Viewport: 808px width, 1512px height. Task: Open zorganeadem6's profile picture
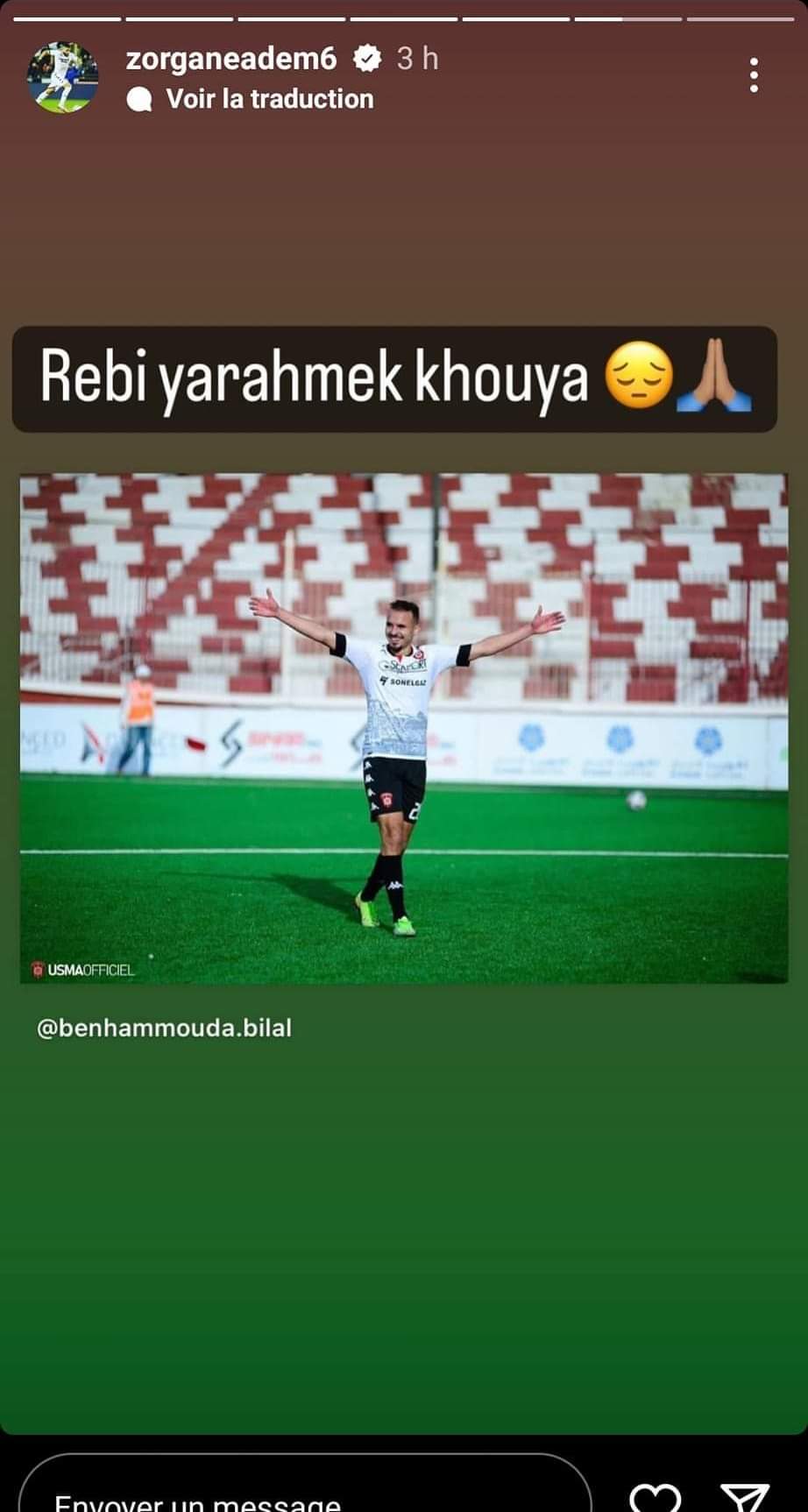tap(61, 77)
